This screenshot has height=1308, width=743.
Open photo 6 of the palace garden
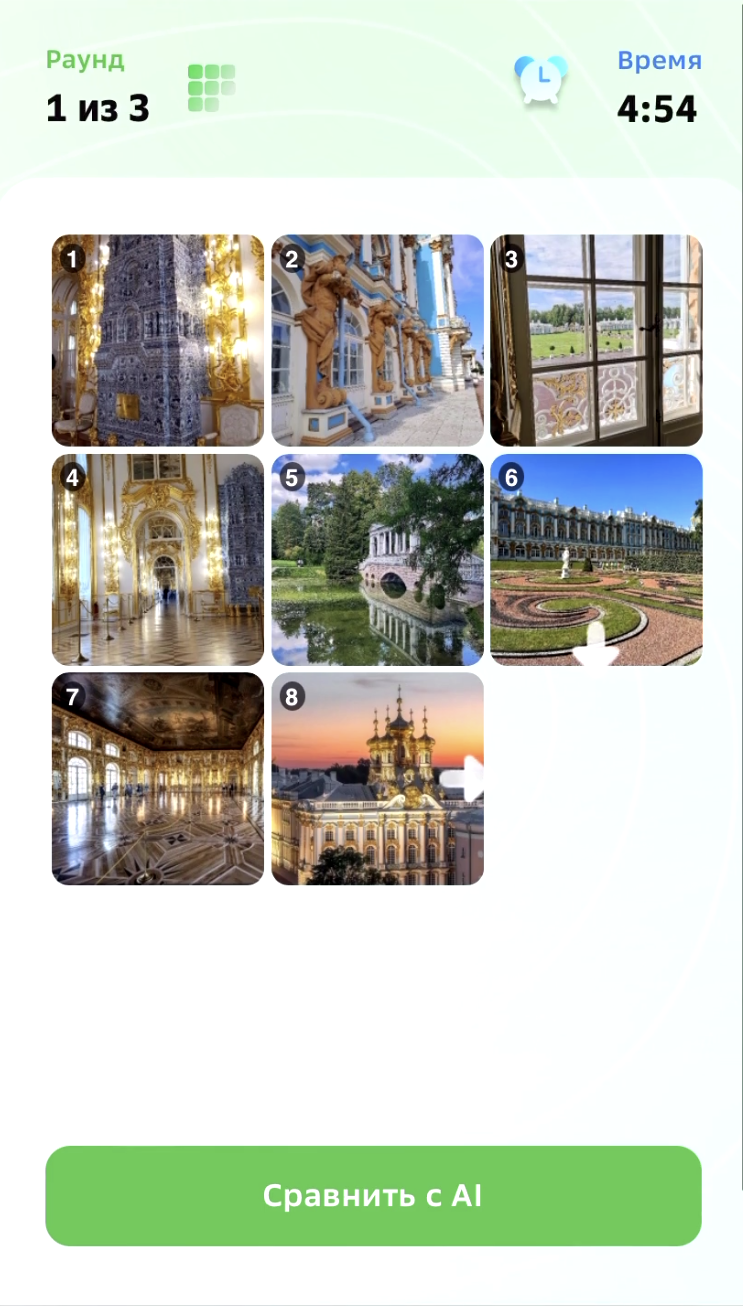coord(596,559)
